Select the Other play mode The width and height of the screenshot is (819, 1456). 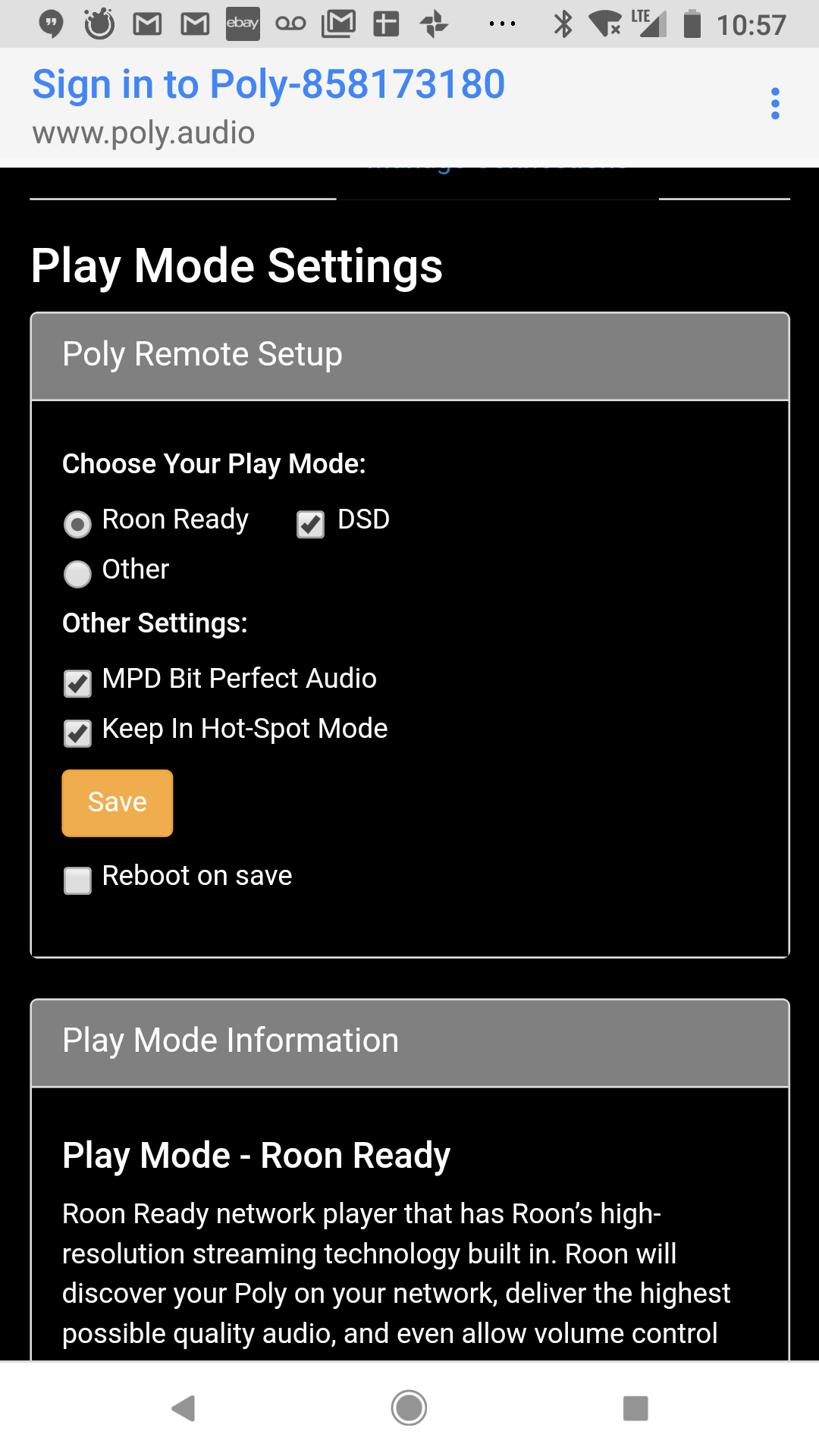click(x=77, y=574)
